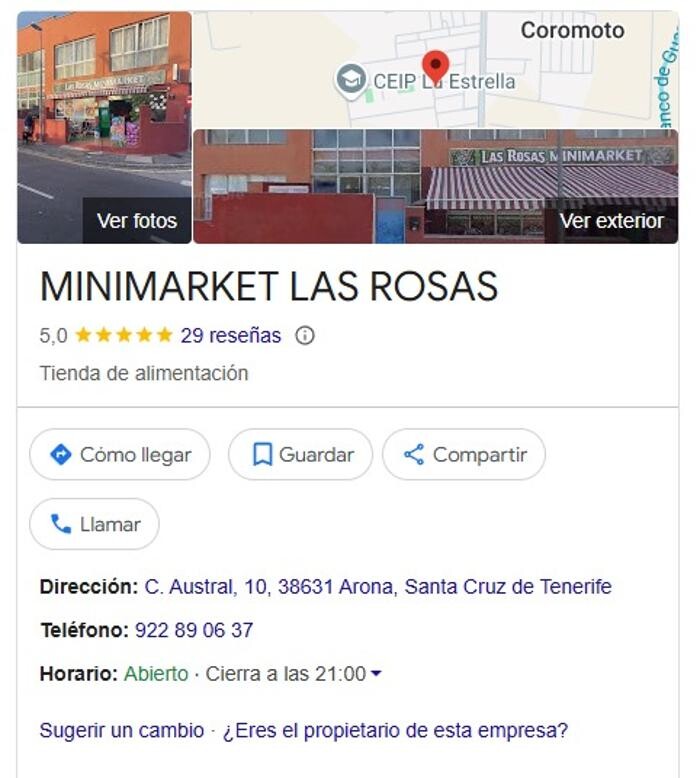Expand the opening hours dropdown
Image resolution: width=700 pixels, height=778 pixels.
pos(376,675)
